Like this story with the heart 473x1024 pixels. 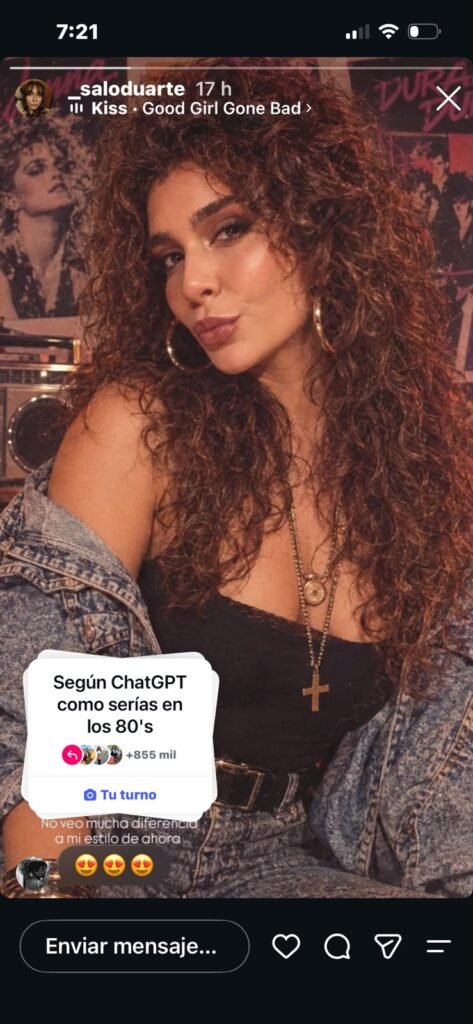(286, 946)
